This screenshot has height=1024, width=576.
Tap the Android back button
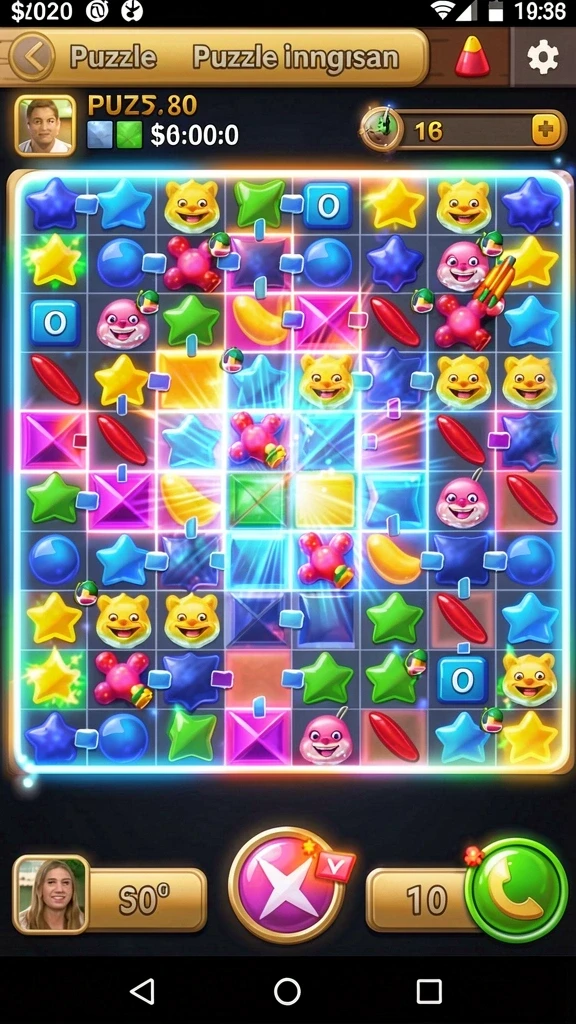pyautogui.click(x=143, y=991)
